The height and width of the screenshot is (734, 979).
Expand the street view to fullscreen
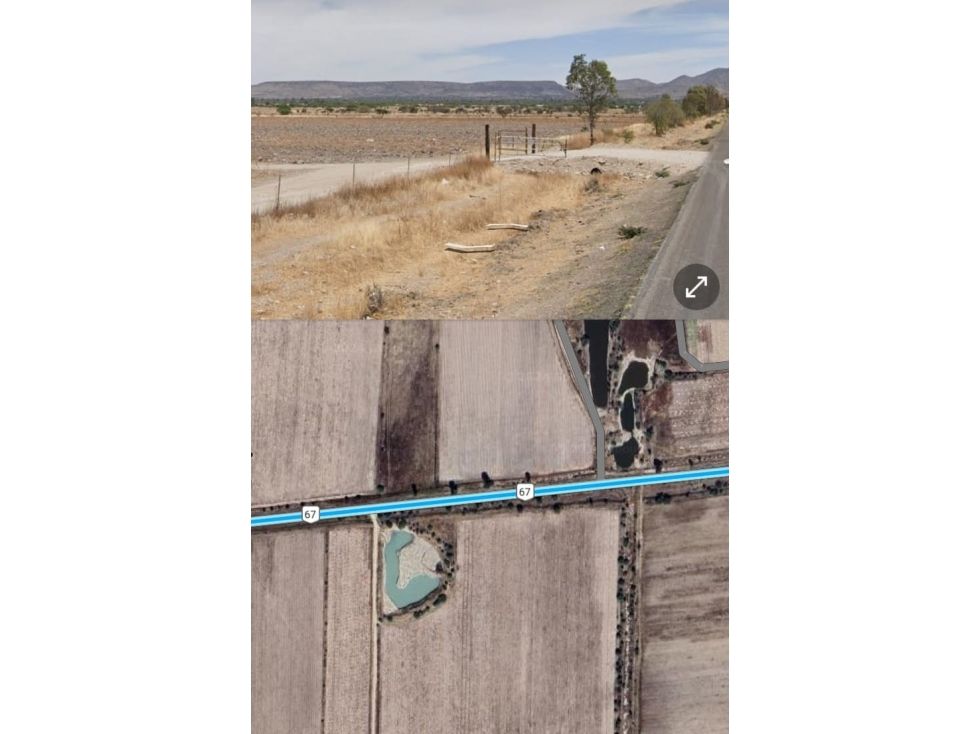[x=696, y=287]
